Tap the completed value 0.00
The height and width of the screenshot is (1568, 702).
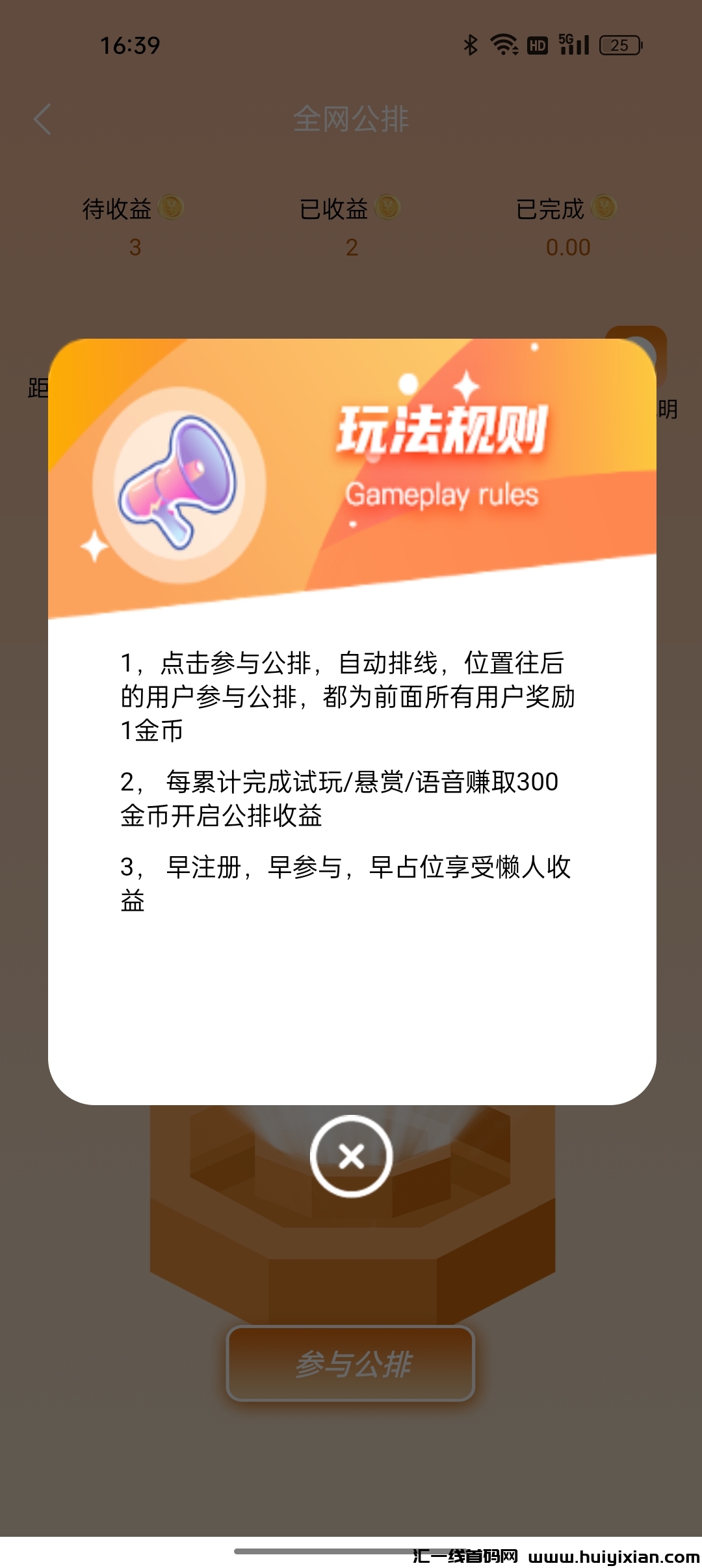pyautogui.click(x=569, y=247)
